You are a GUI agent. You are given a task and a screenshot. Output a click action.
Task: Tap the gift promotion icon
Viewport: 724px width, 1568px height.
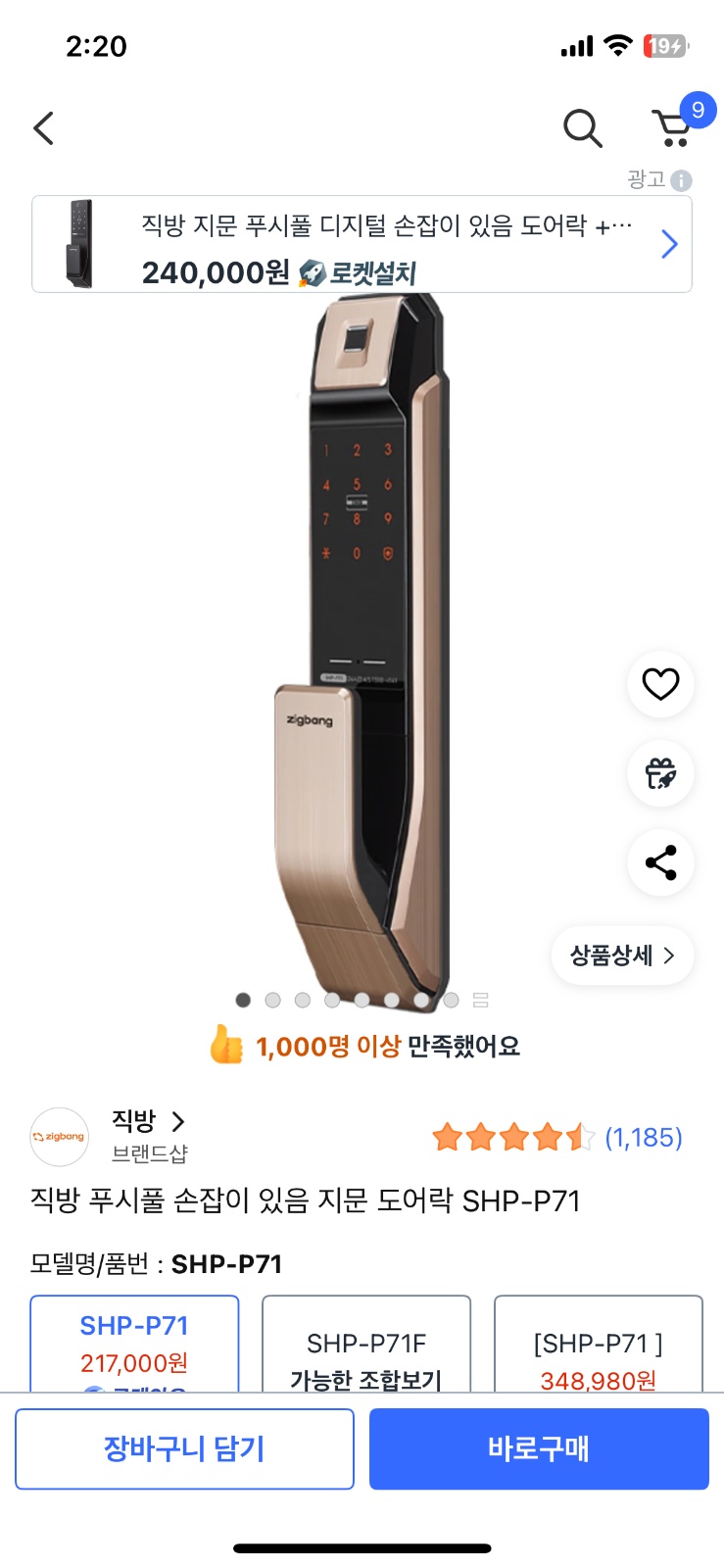pyautogui.click(x=660, y=774)
